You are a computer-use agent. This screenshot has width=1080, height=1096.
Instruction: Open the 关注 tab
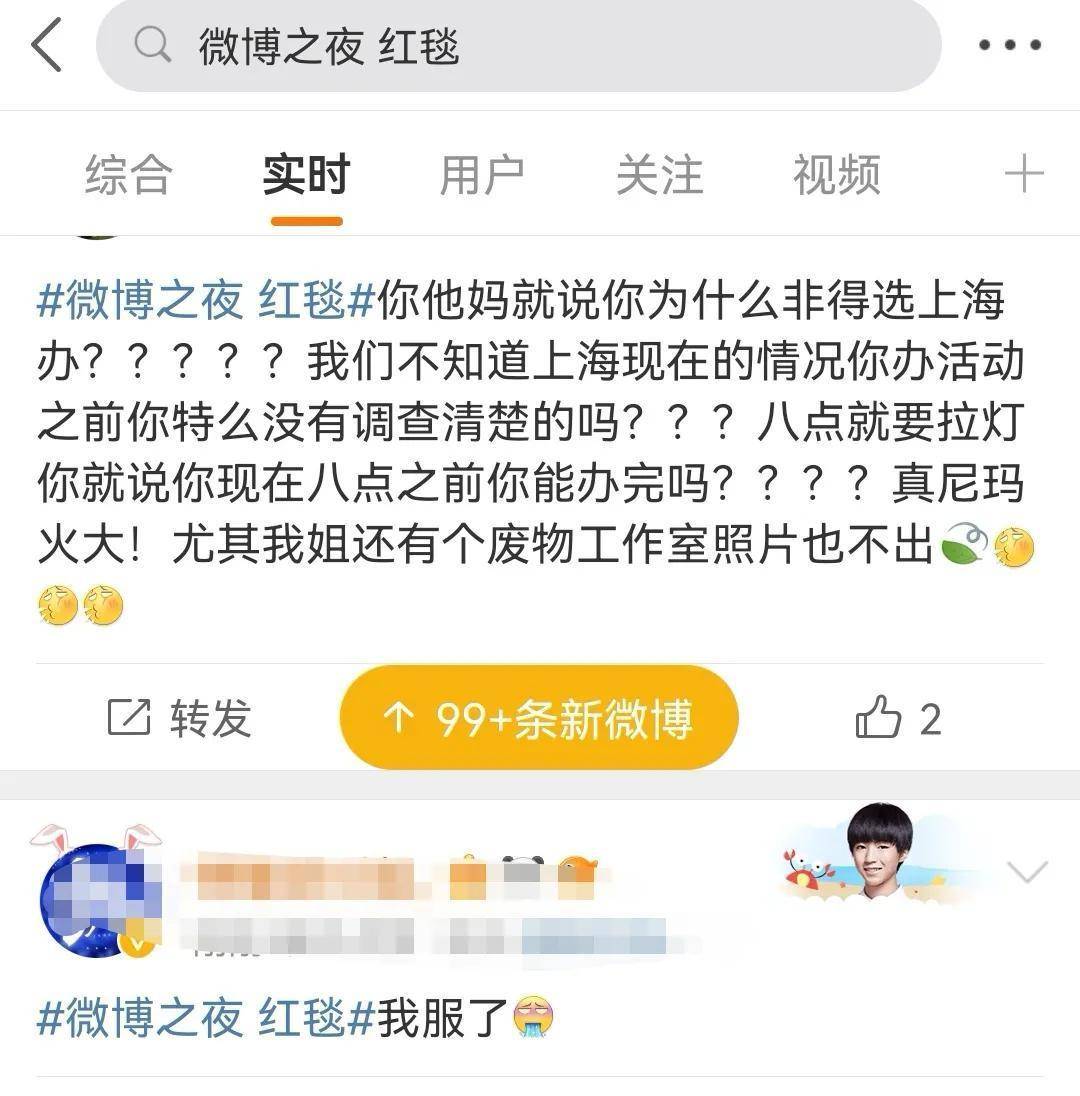659,175
